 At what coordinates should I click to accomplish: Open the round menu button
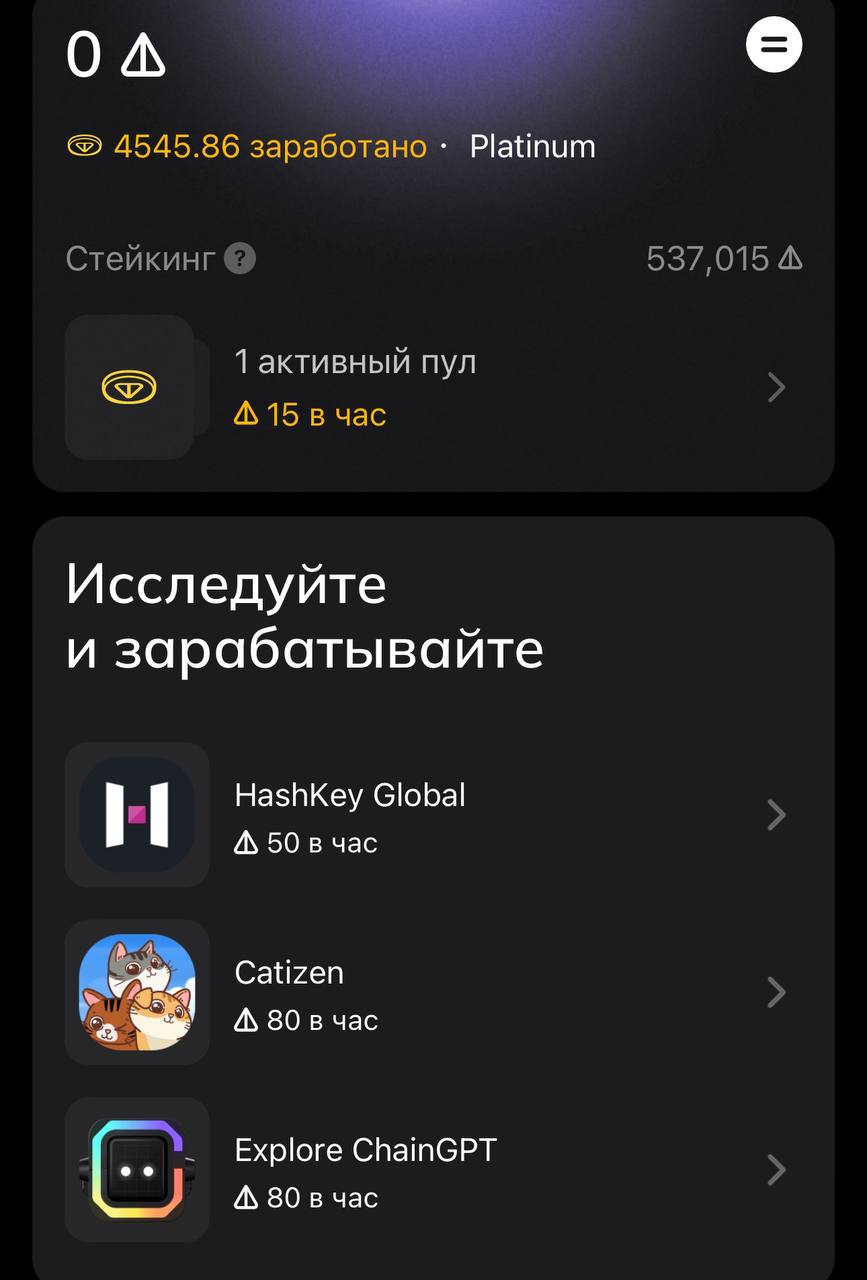pyautogui.click(x=774, y=45)
